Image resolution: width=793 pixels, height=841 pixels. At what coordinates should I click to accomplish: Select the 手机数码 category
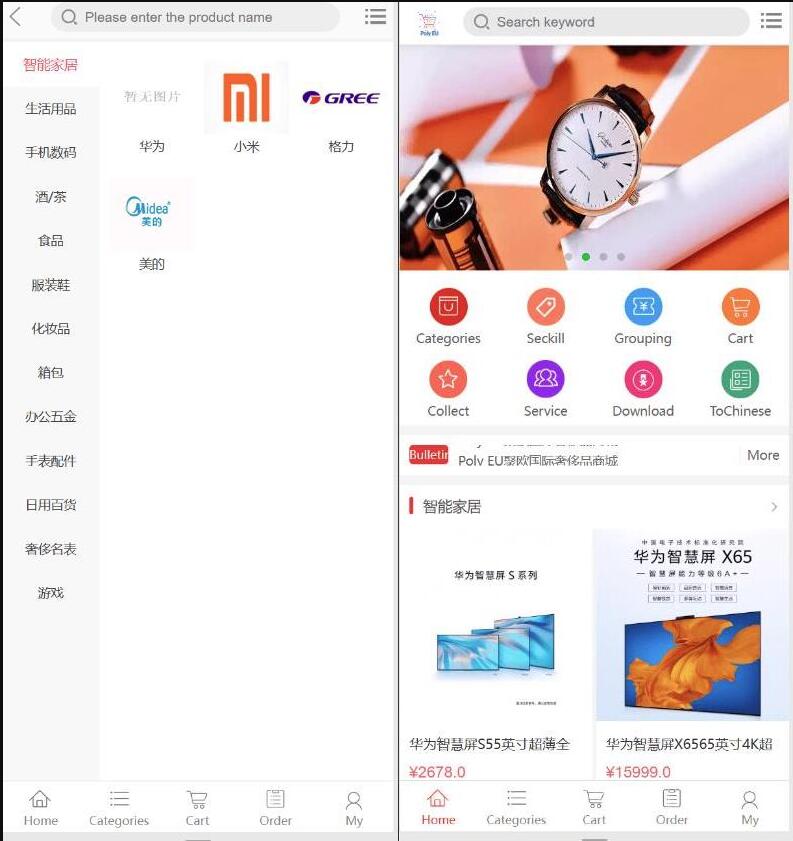(x=51, y=152)
